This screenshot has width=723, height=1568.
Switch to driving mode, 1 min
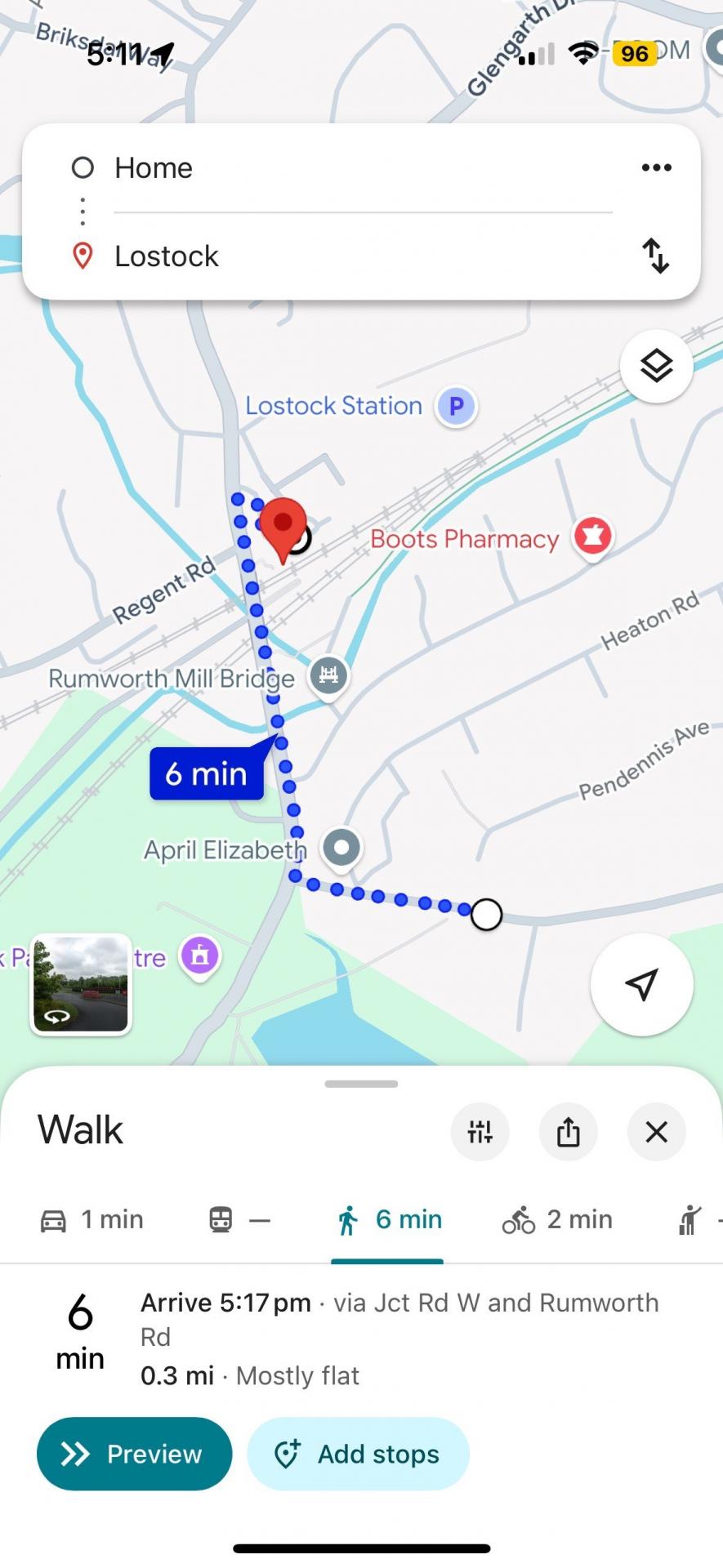pos(92,1220)
